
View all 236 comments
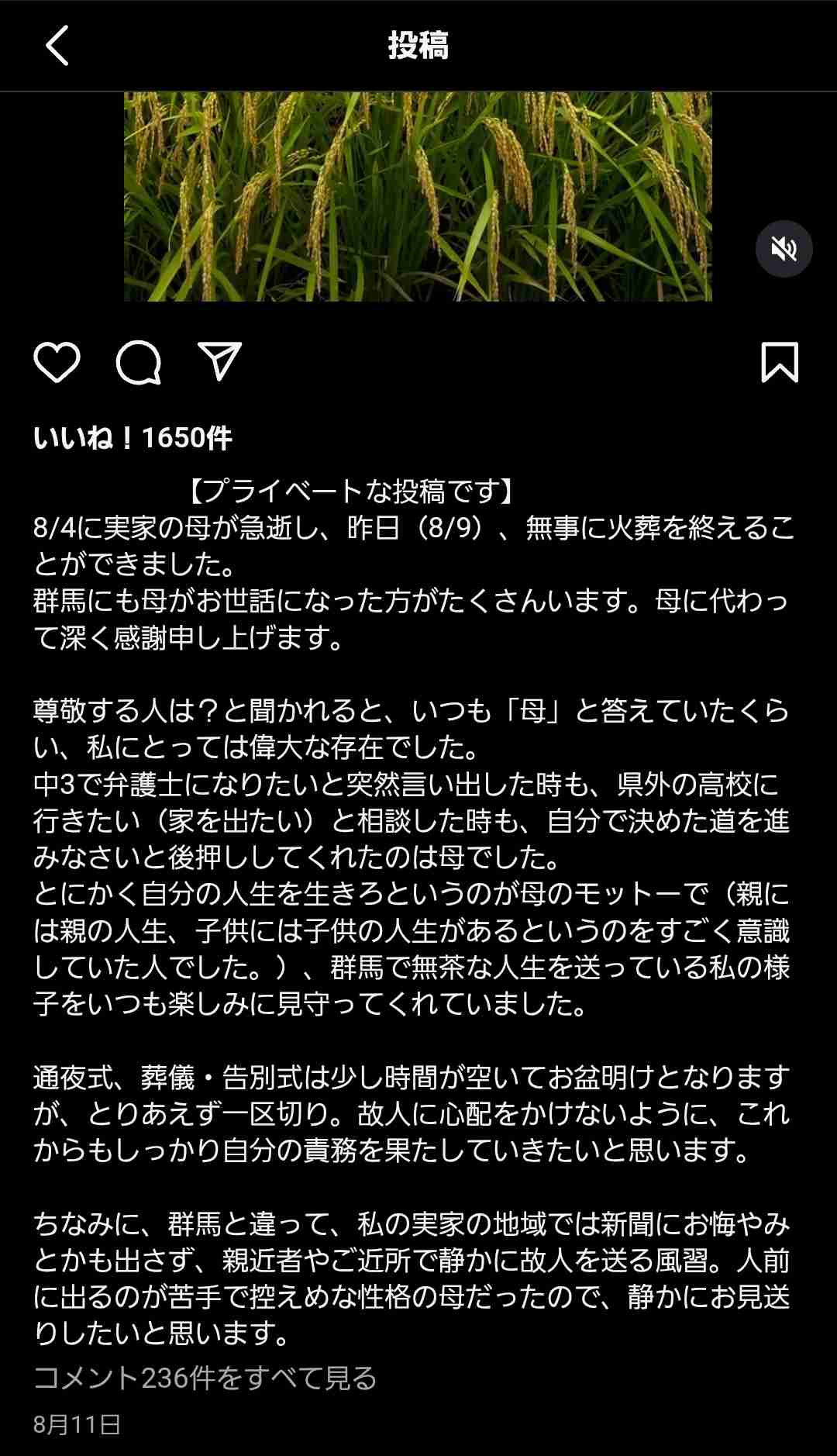[x=205, y=1378]
